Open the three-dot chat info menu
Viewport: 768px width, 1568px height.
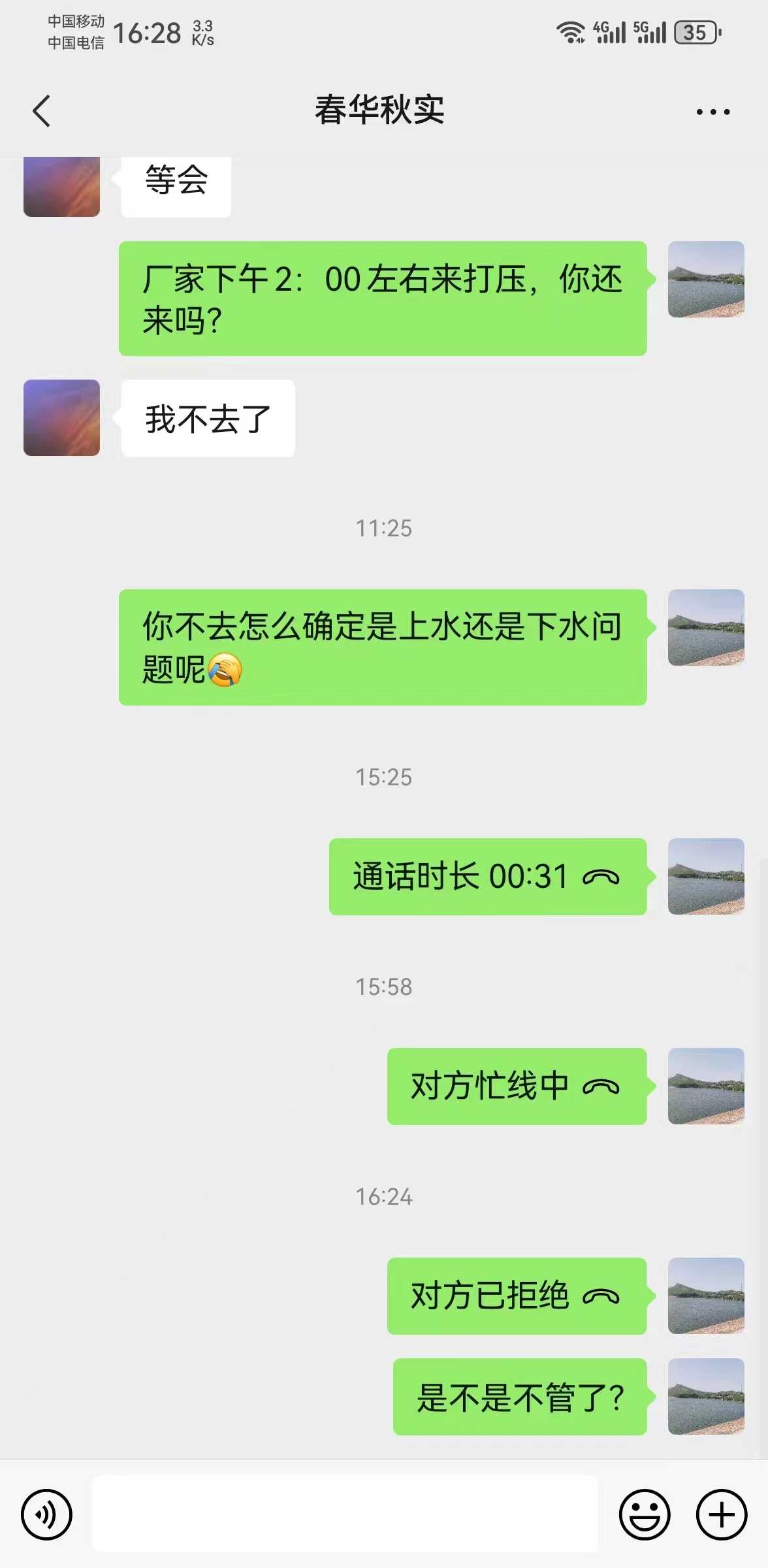(712, 112)
